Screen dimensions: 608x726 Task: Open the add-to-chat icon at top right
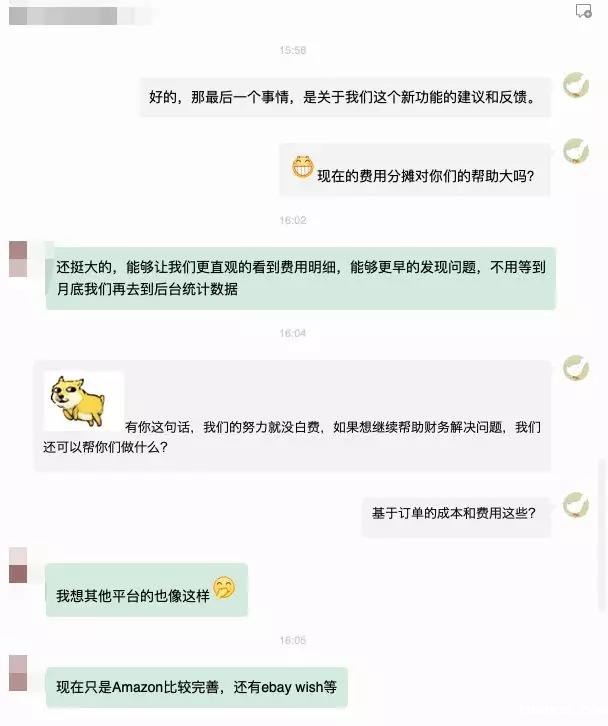pos(584,11)
